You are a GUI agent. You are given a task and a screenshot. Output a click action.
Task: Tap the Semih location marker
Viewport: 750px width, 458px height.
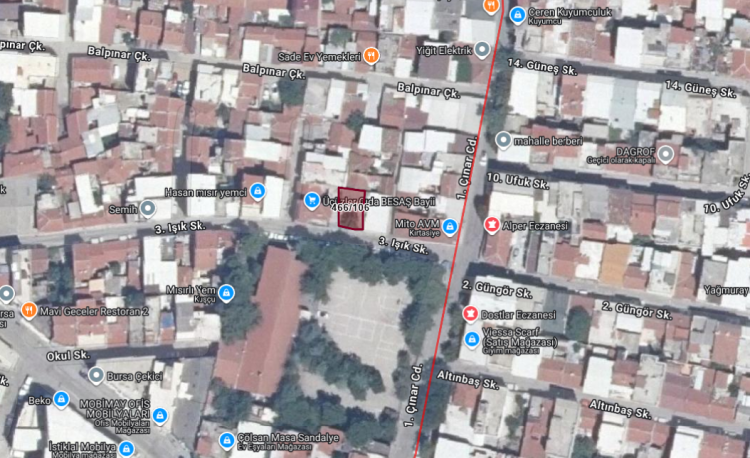(148, 208)
